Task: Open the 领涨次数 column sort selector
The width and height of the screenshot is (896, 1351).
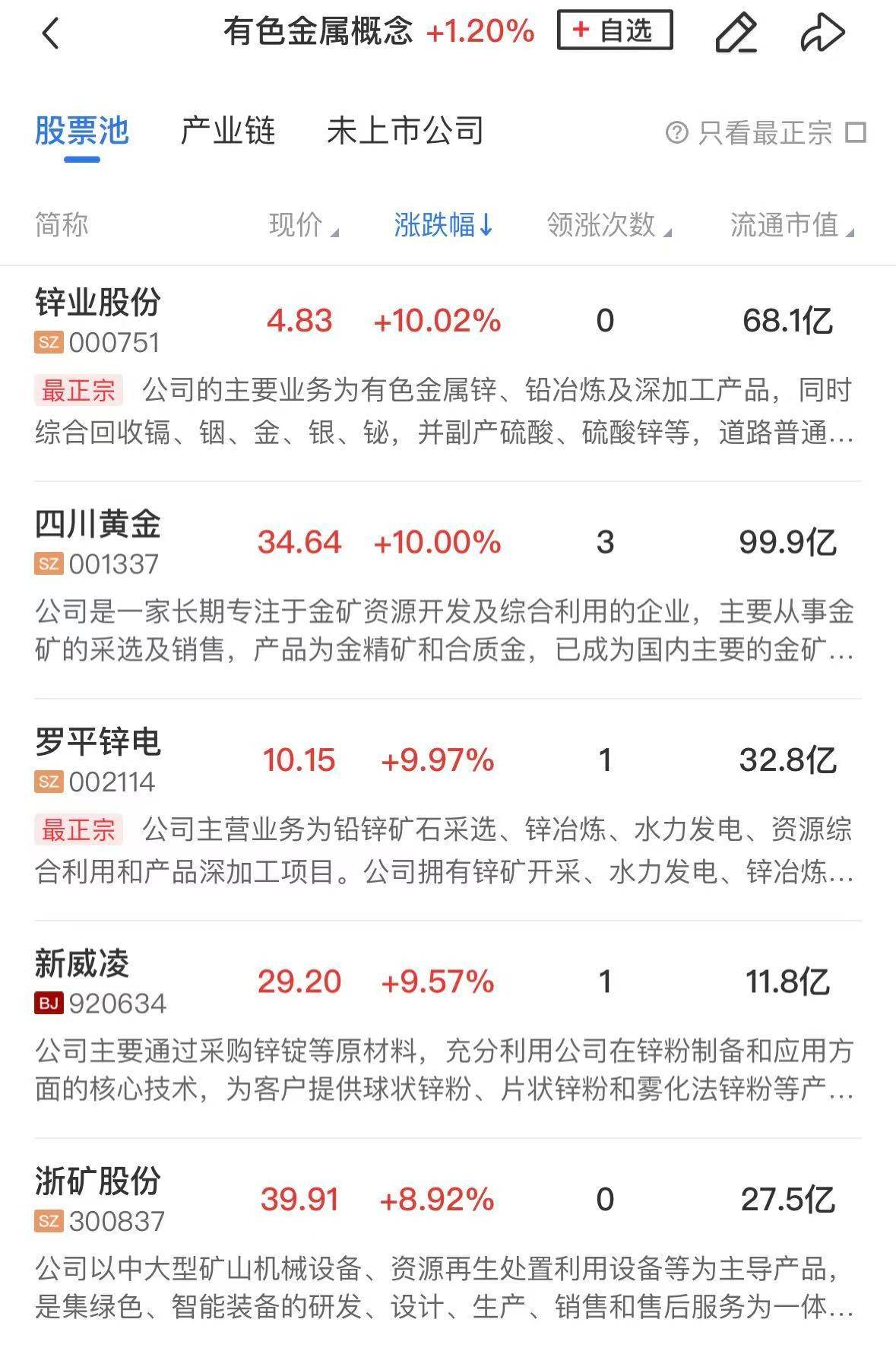Action: pyautogui.click(x=606, y=225)
